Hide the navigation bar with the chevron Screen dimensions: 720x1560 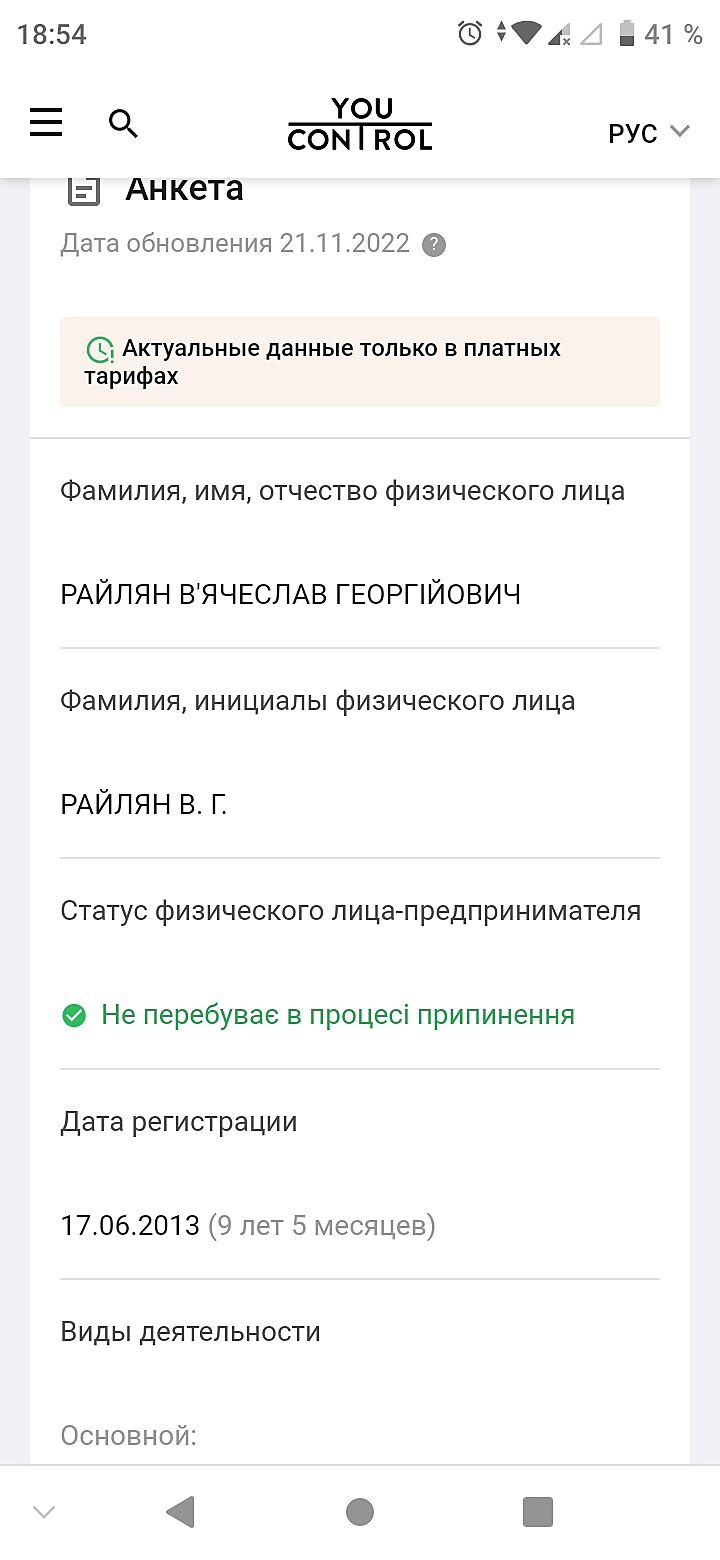tap(44, 1512)
